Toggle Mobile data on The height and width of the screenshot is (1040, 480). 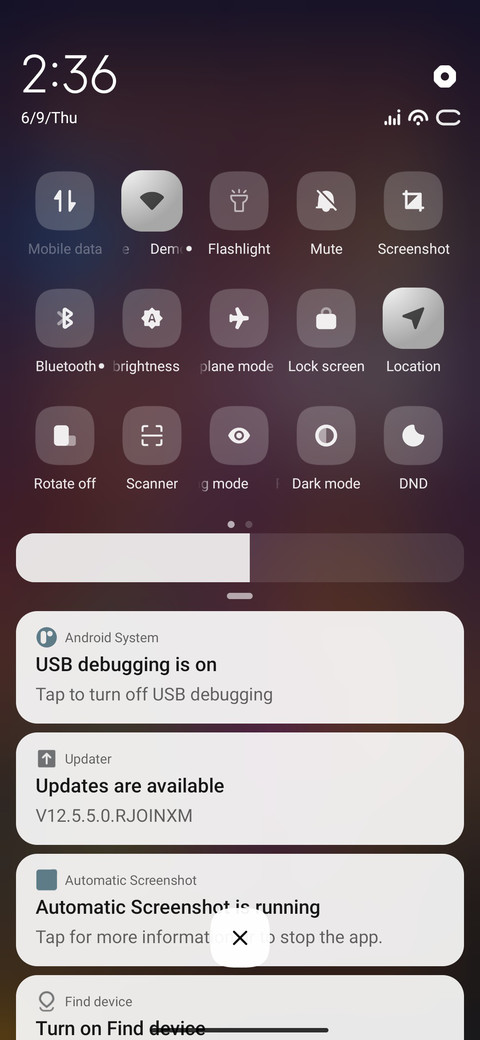click(65, 201)
